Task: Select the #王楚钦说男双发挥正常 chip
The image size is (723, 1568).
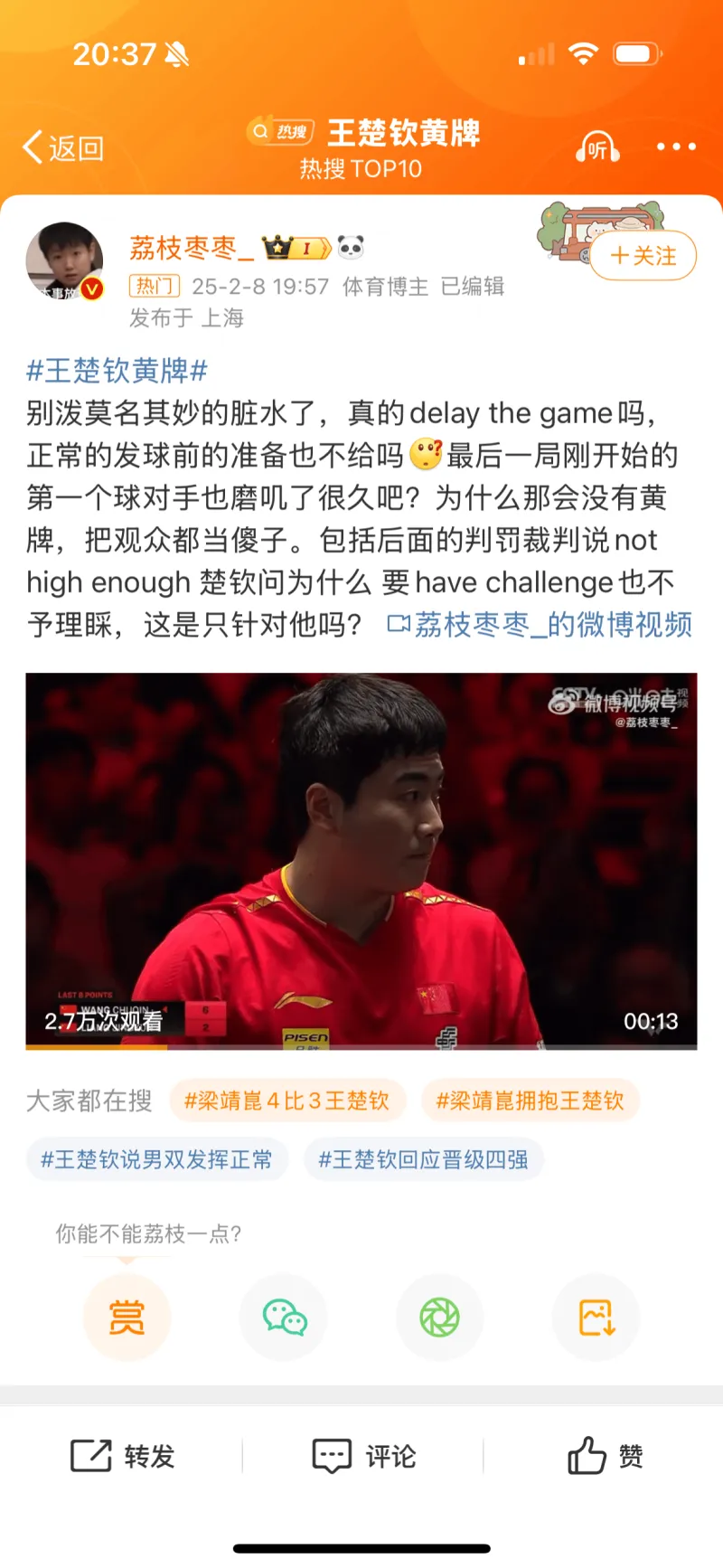Action: [x=156, y=1160]
